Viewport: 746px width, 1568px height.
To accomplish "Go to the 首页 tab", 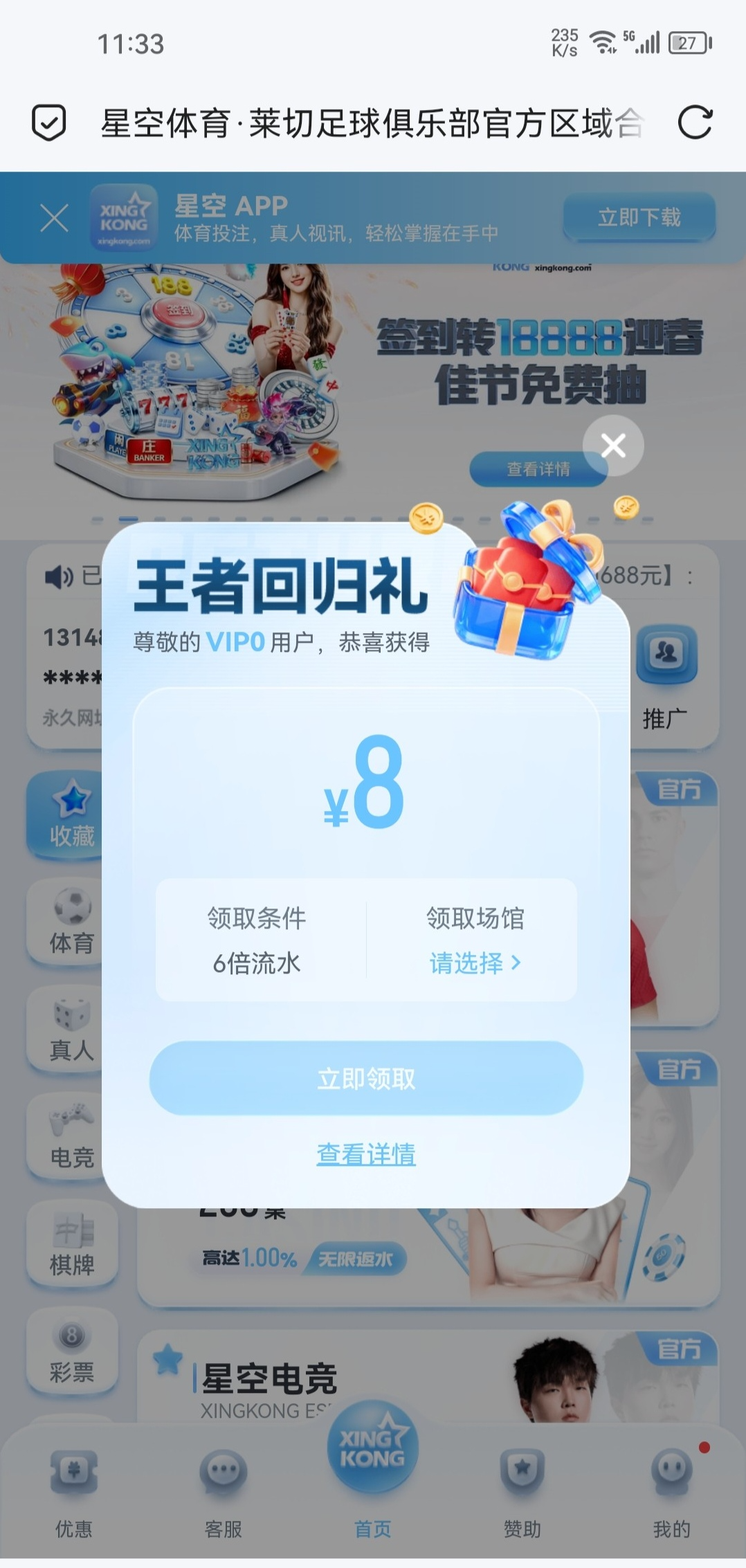I will click(373, 1467).
